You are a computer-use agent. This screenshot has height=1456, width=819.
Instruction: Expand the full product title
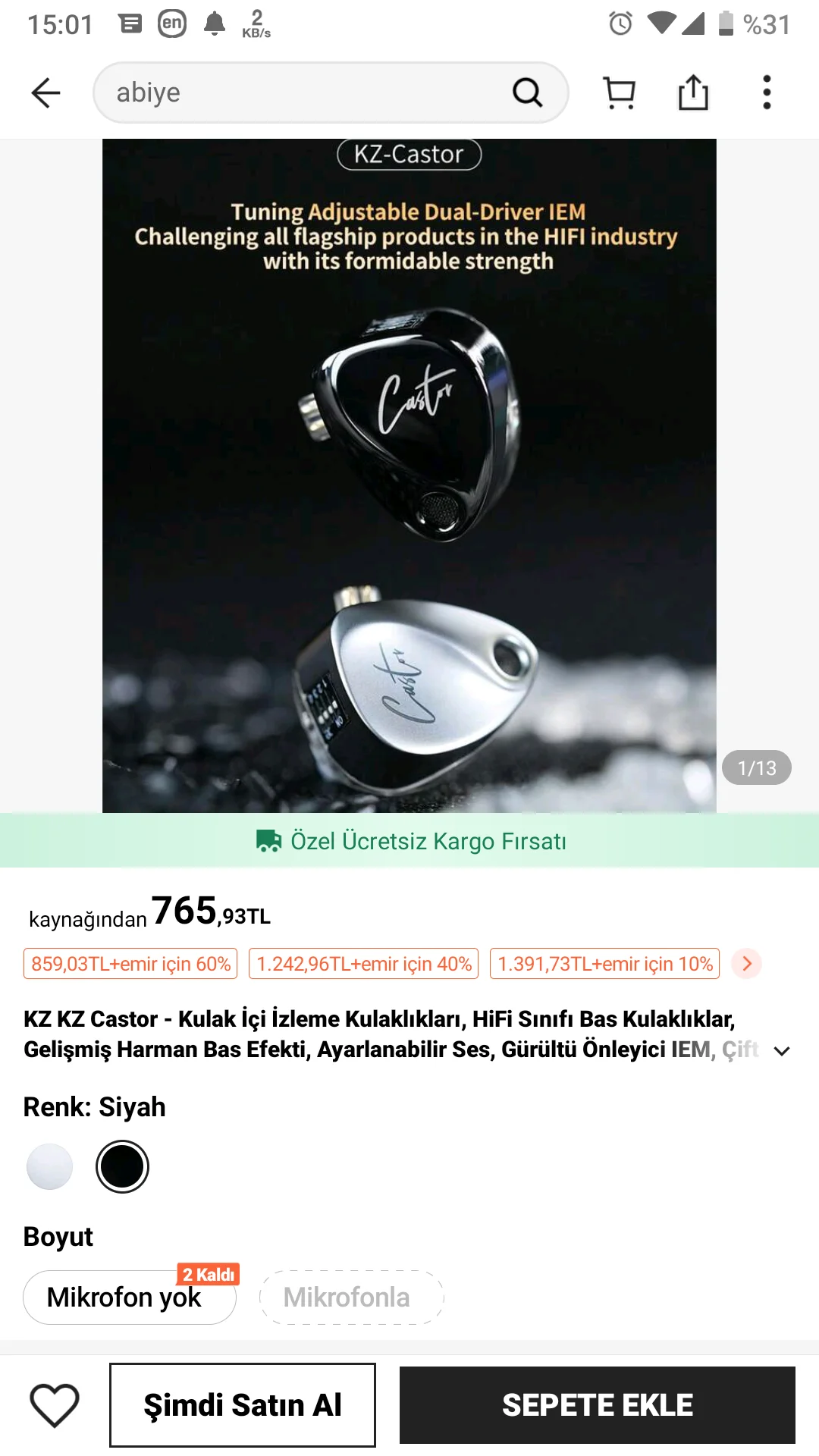pos(782,1050)
